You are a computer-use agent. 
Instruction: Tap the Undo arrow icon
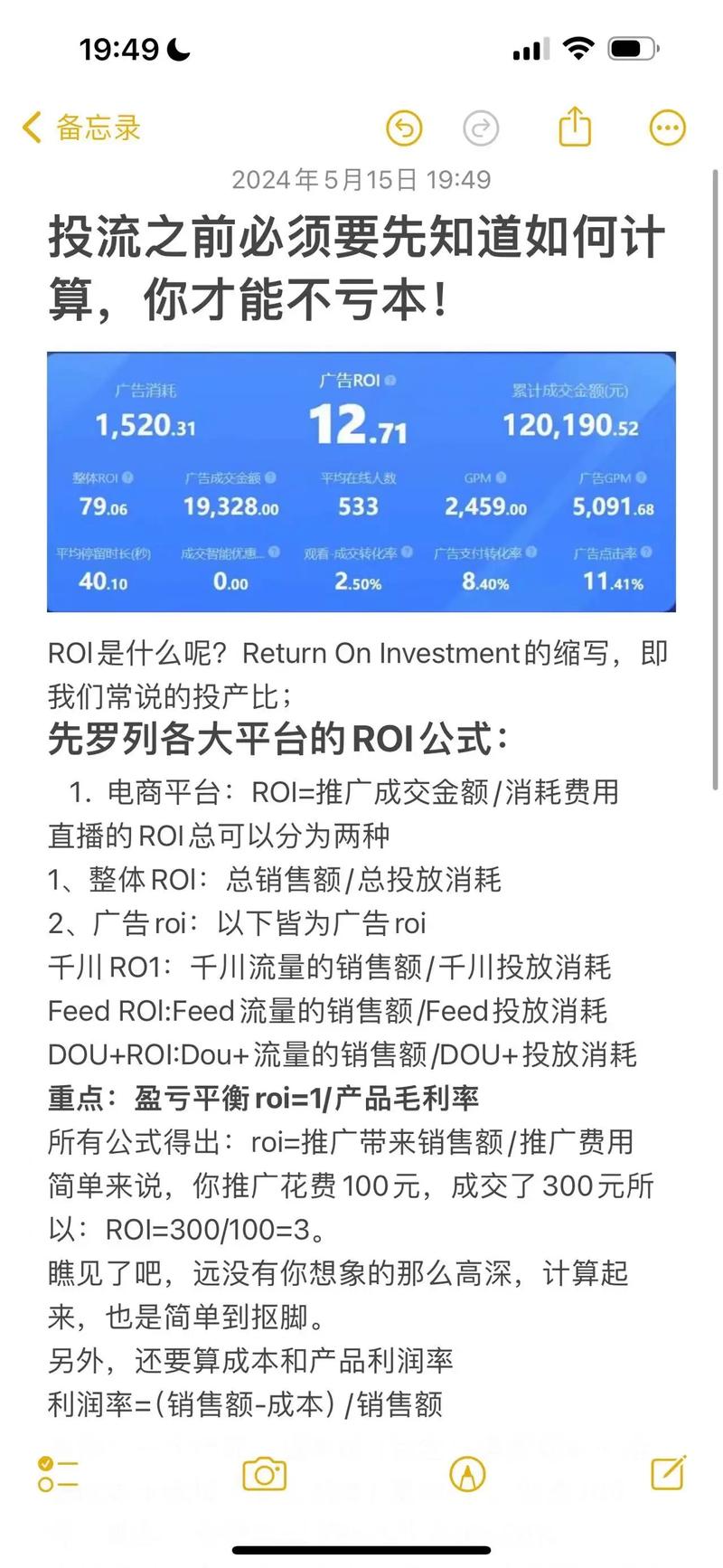click(405, 128)
